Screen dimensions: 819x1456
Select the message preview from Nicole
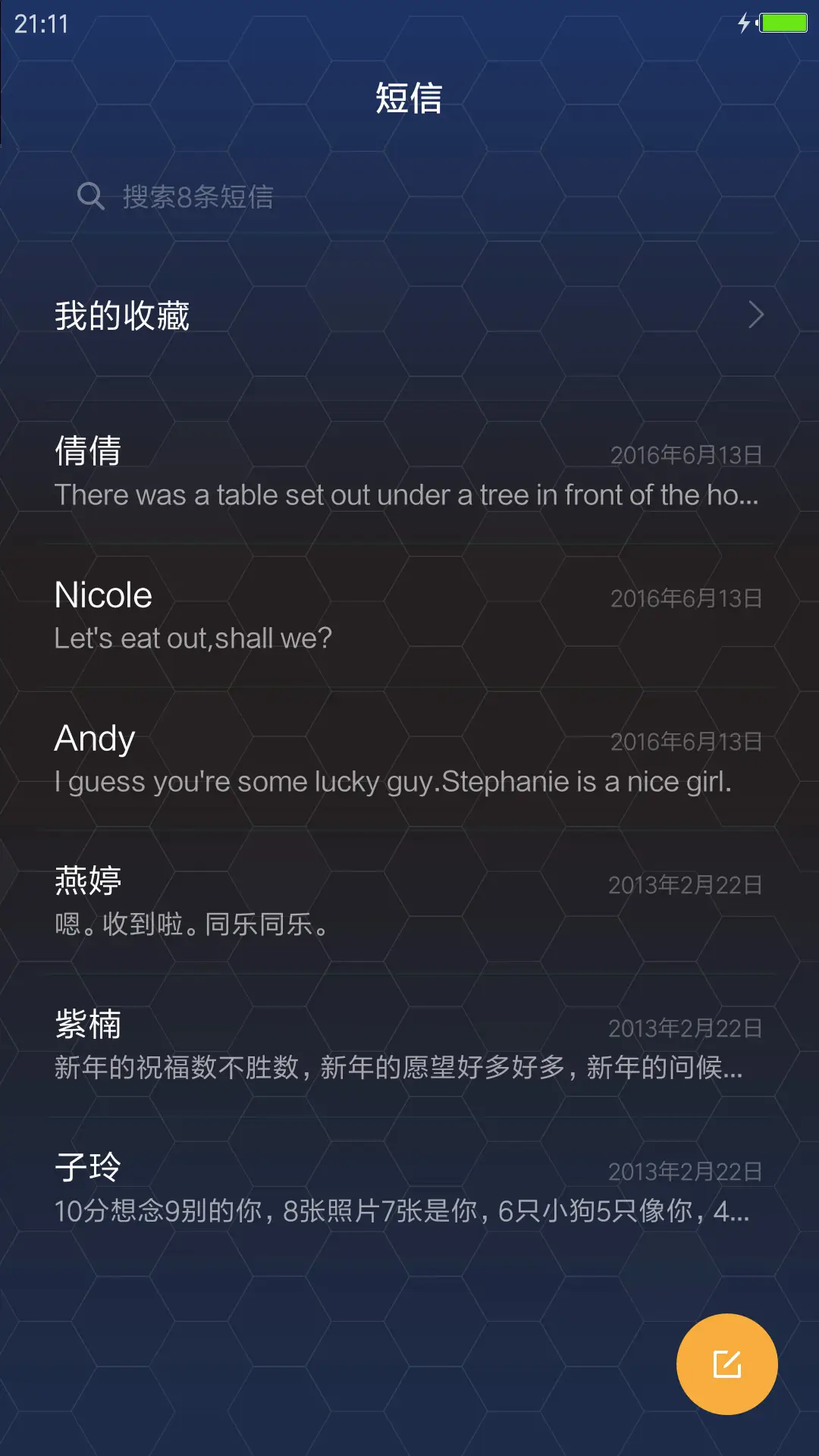pos(193,638)
